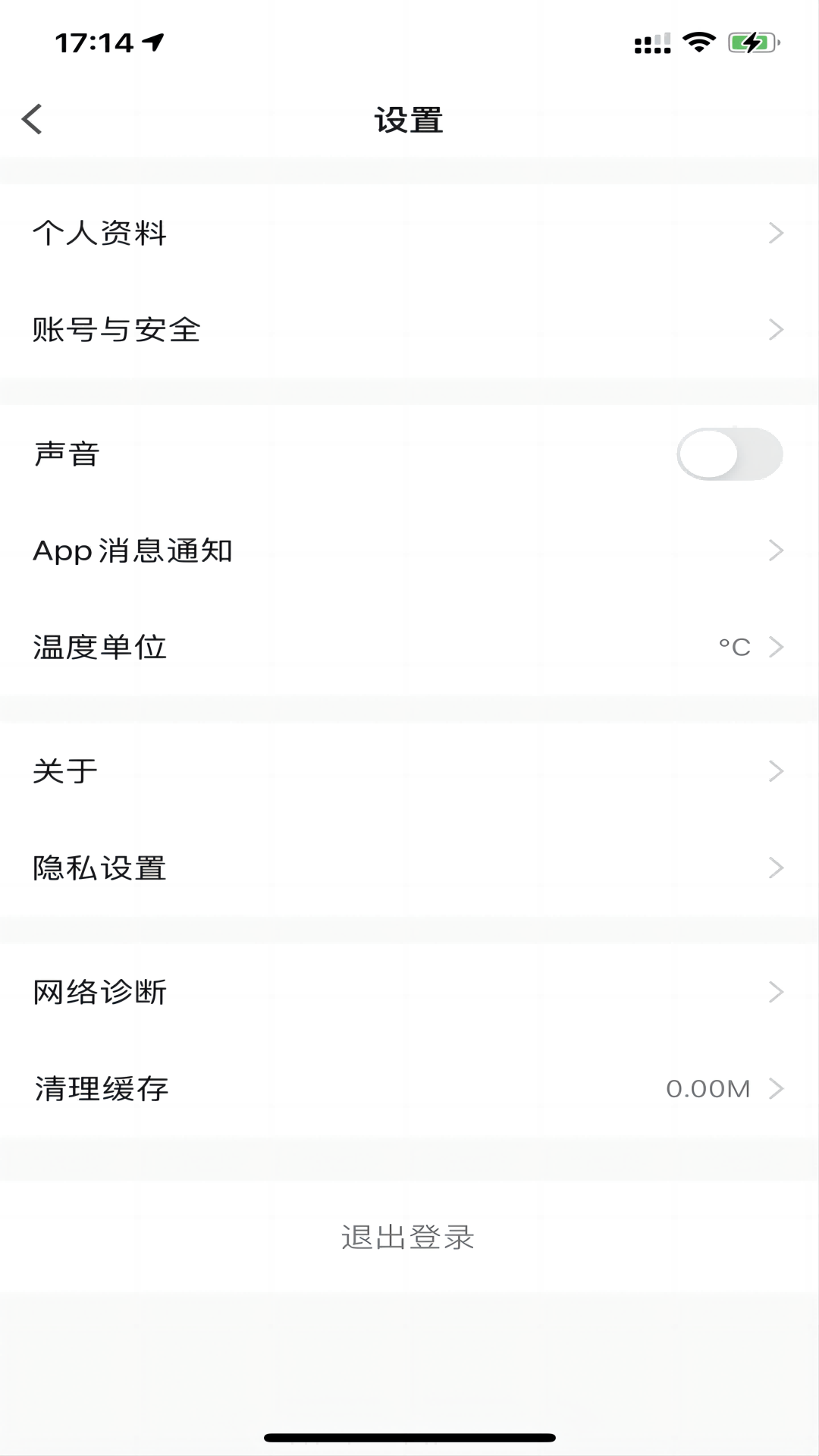The width and height of the screenshot is (819, 1456).
Task: Open App消息通知 notification settings
Action: tap(409, 551)
